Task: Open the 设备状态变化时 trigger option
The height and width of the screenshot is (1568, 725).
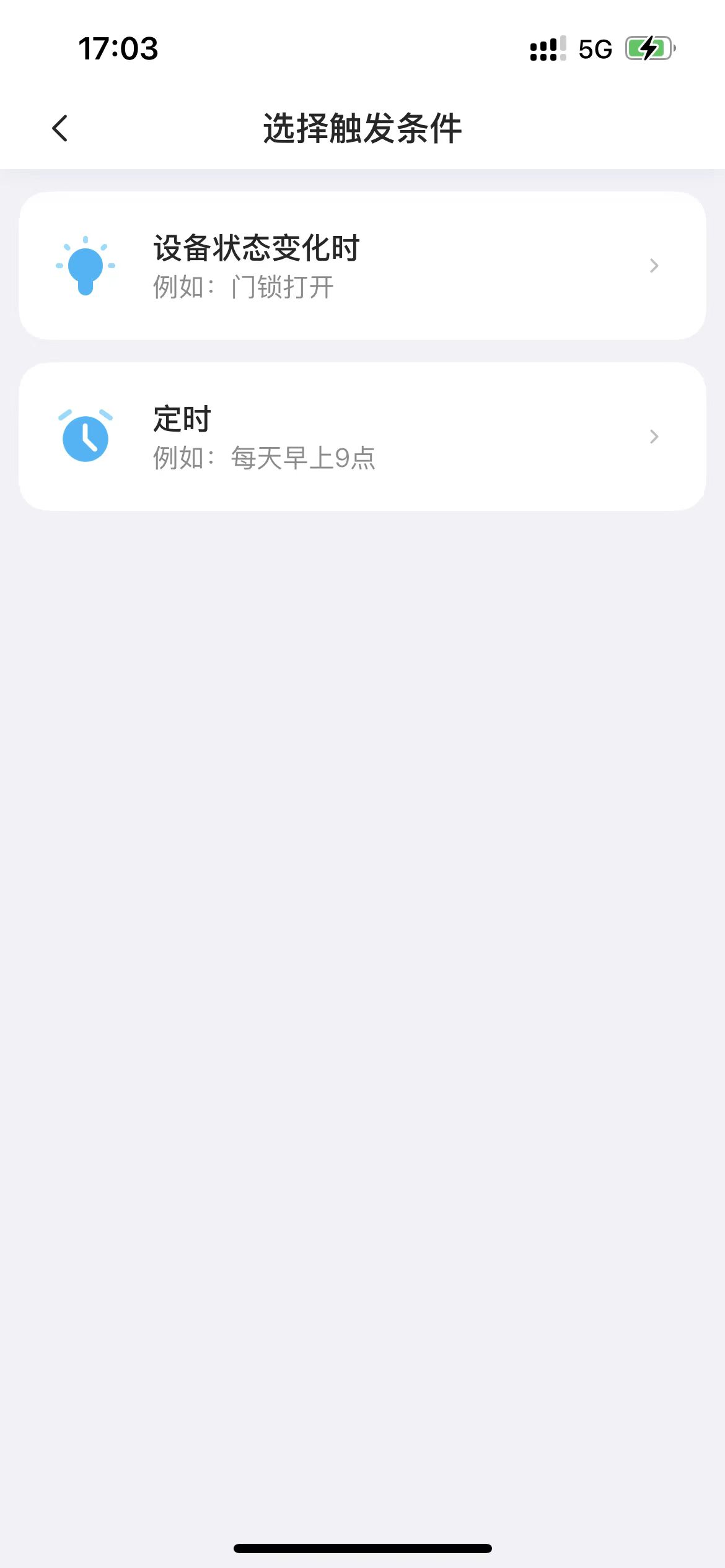Action: [362, 266]
